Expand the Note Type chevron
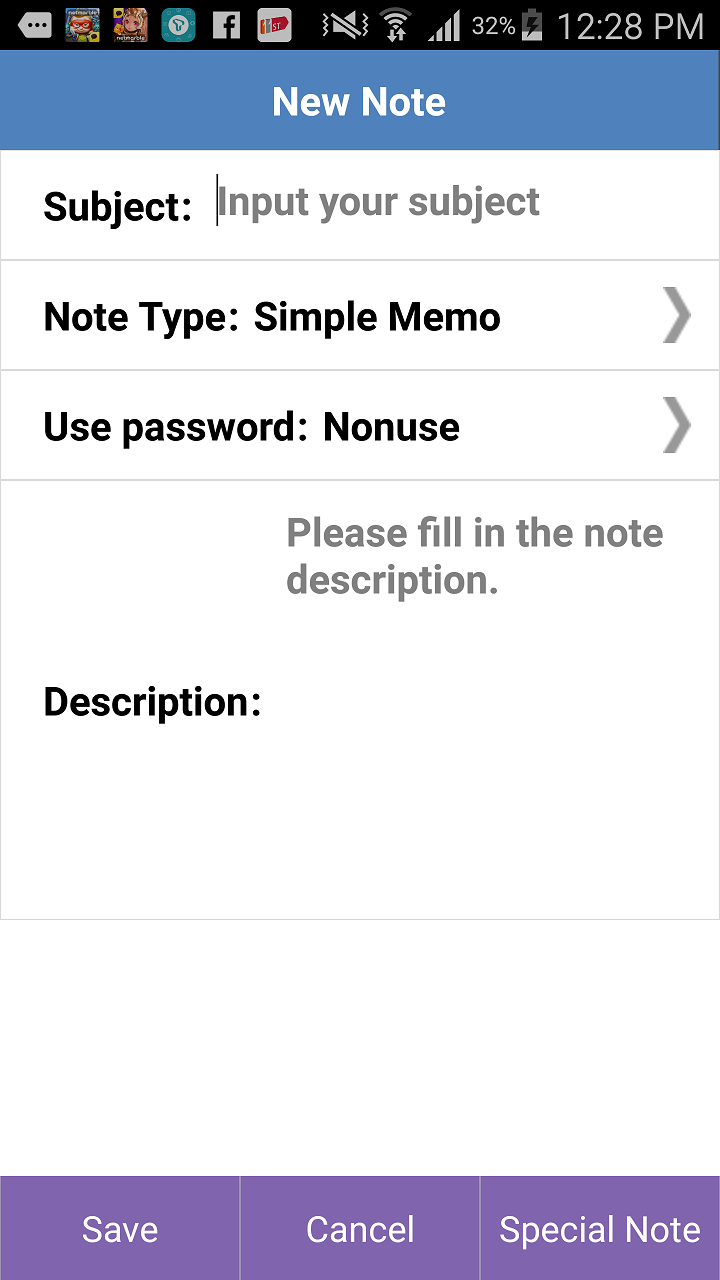The width and height of the screenshot is (720, 1280). pos(676,315)
